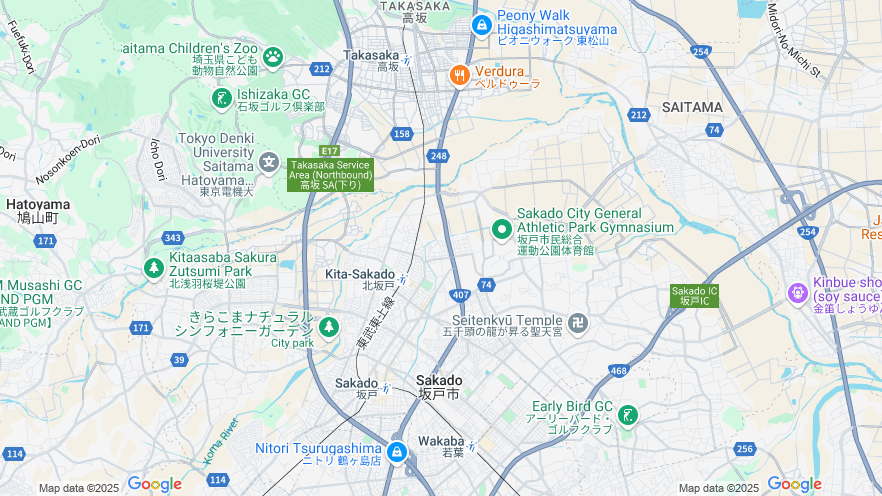
Task: Select the City park tree marker
Action: [329, 327]
